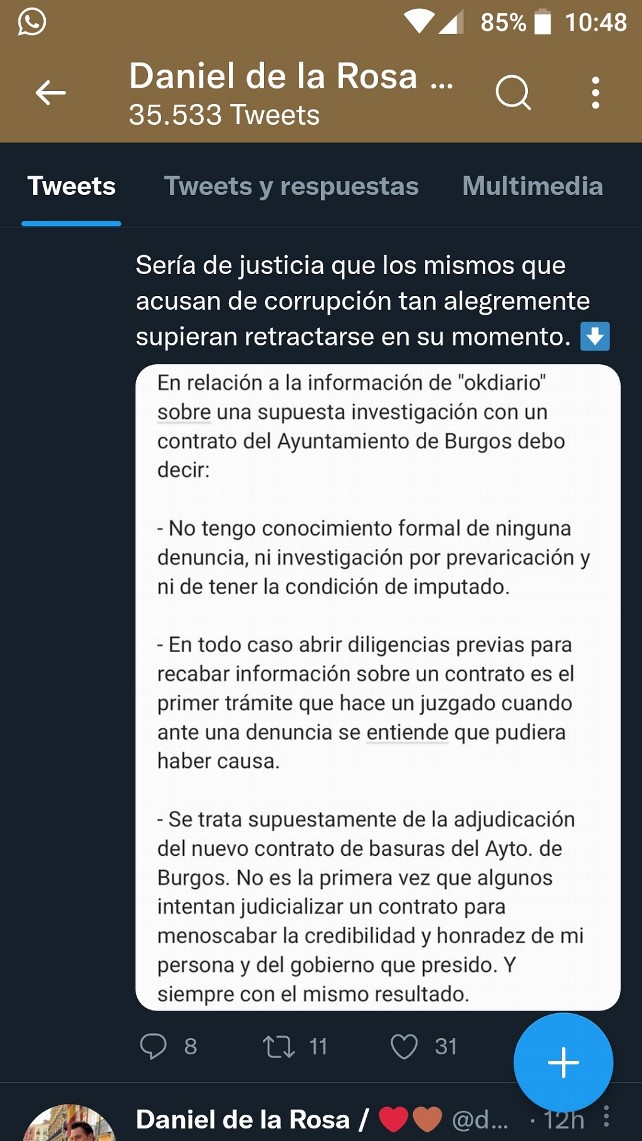
Task: Go back using the arrow icon
Action: point(51,94)
